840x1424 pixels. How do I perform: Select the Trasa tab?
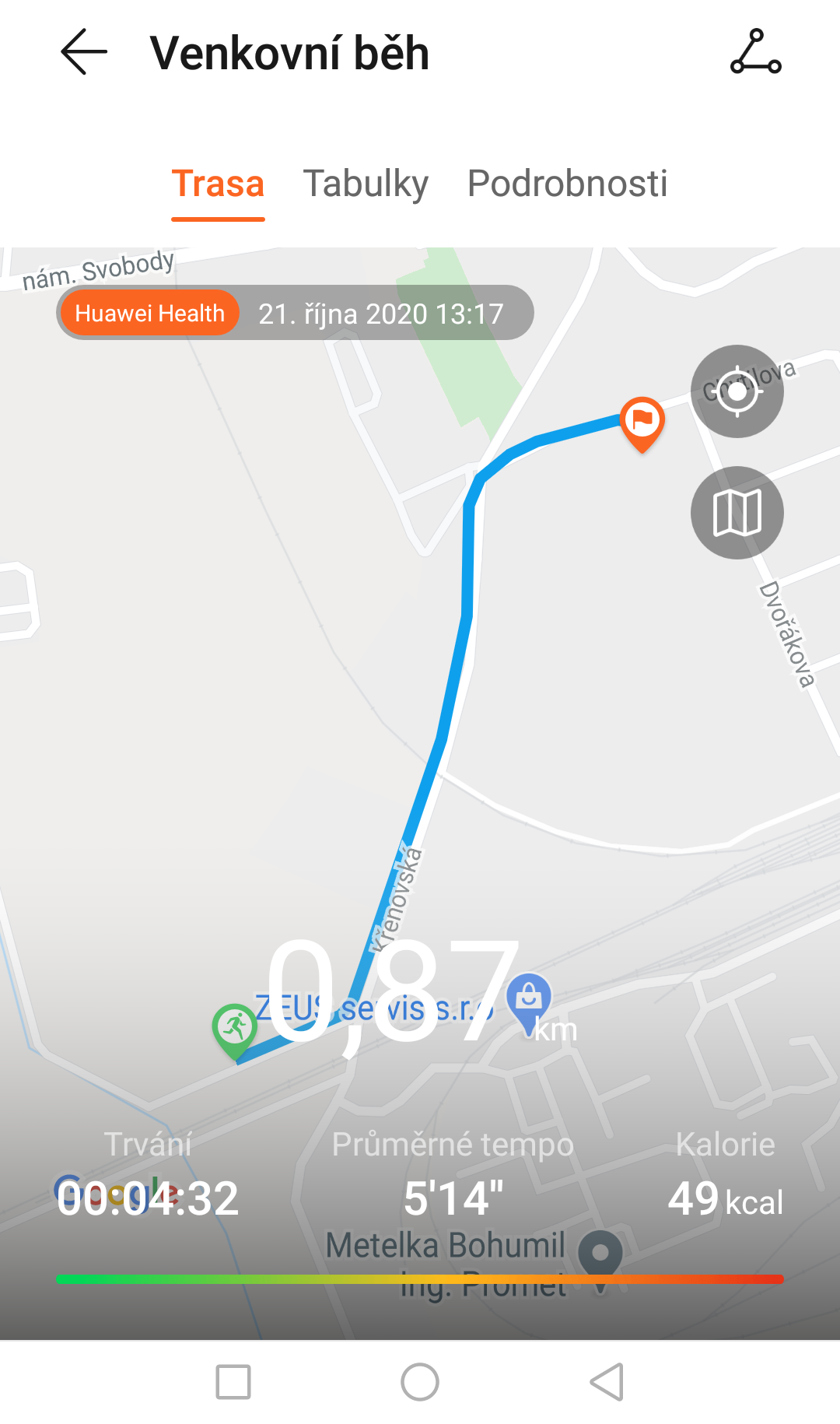click(x=218, y=184)
